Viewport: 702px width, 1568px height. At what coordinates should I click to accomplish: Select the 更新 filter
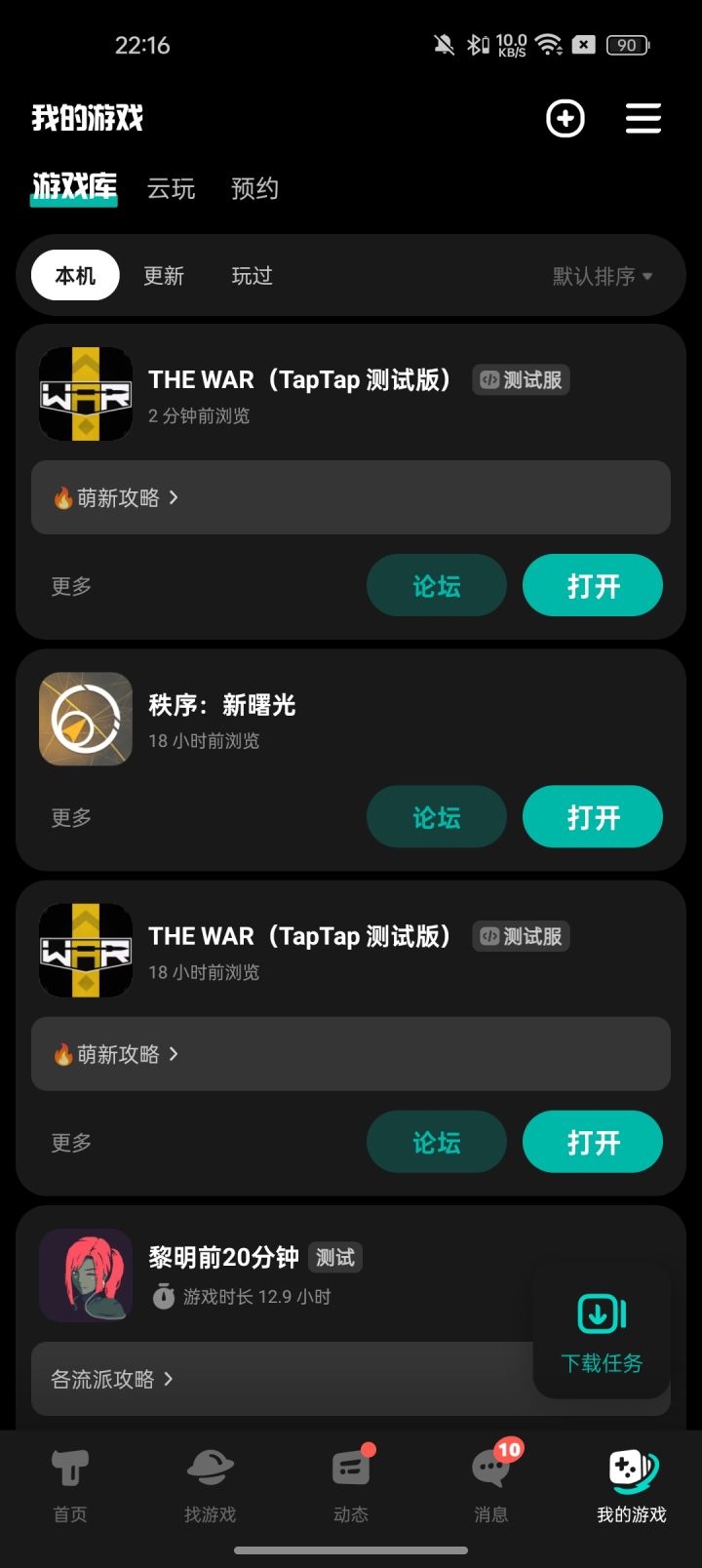pyautogui.click(x=164, y=276)
